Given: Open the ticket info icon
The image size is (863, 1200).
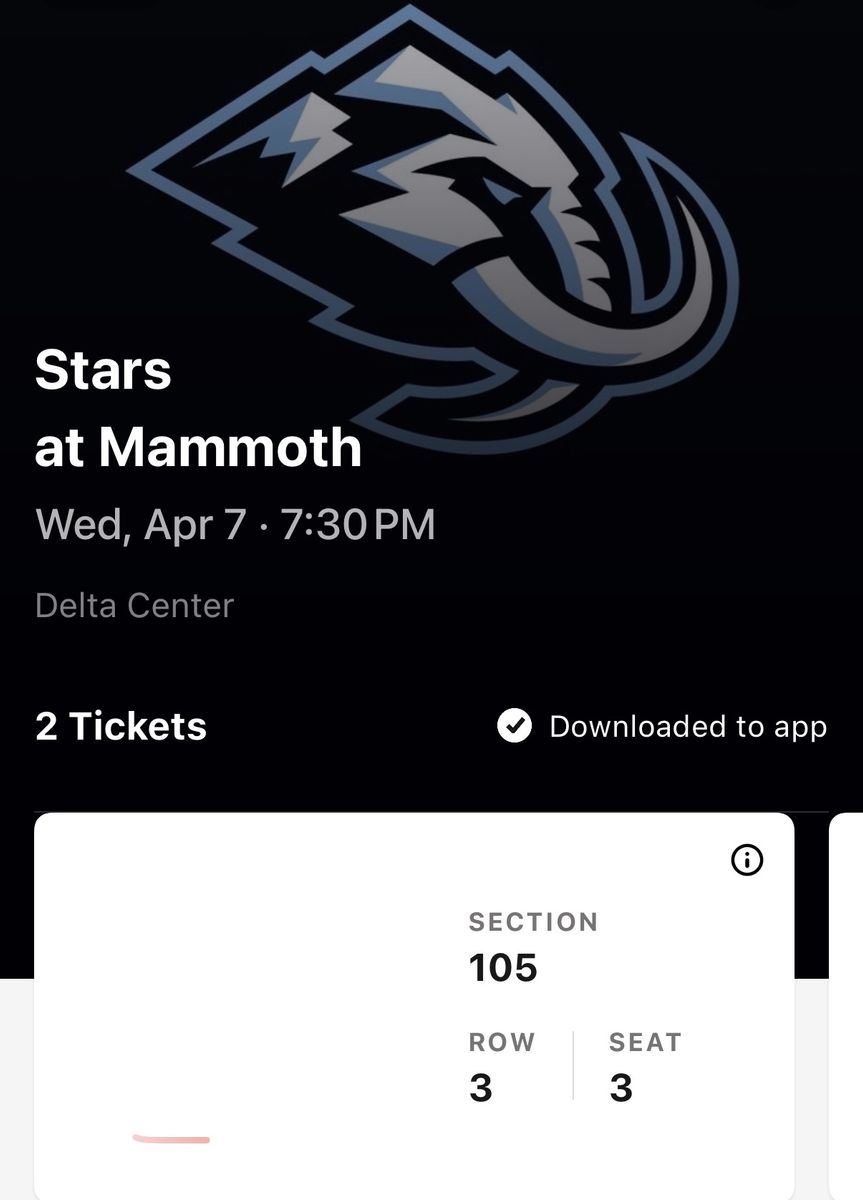Looking at the screenshot, I should [x=747, y=859].
